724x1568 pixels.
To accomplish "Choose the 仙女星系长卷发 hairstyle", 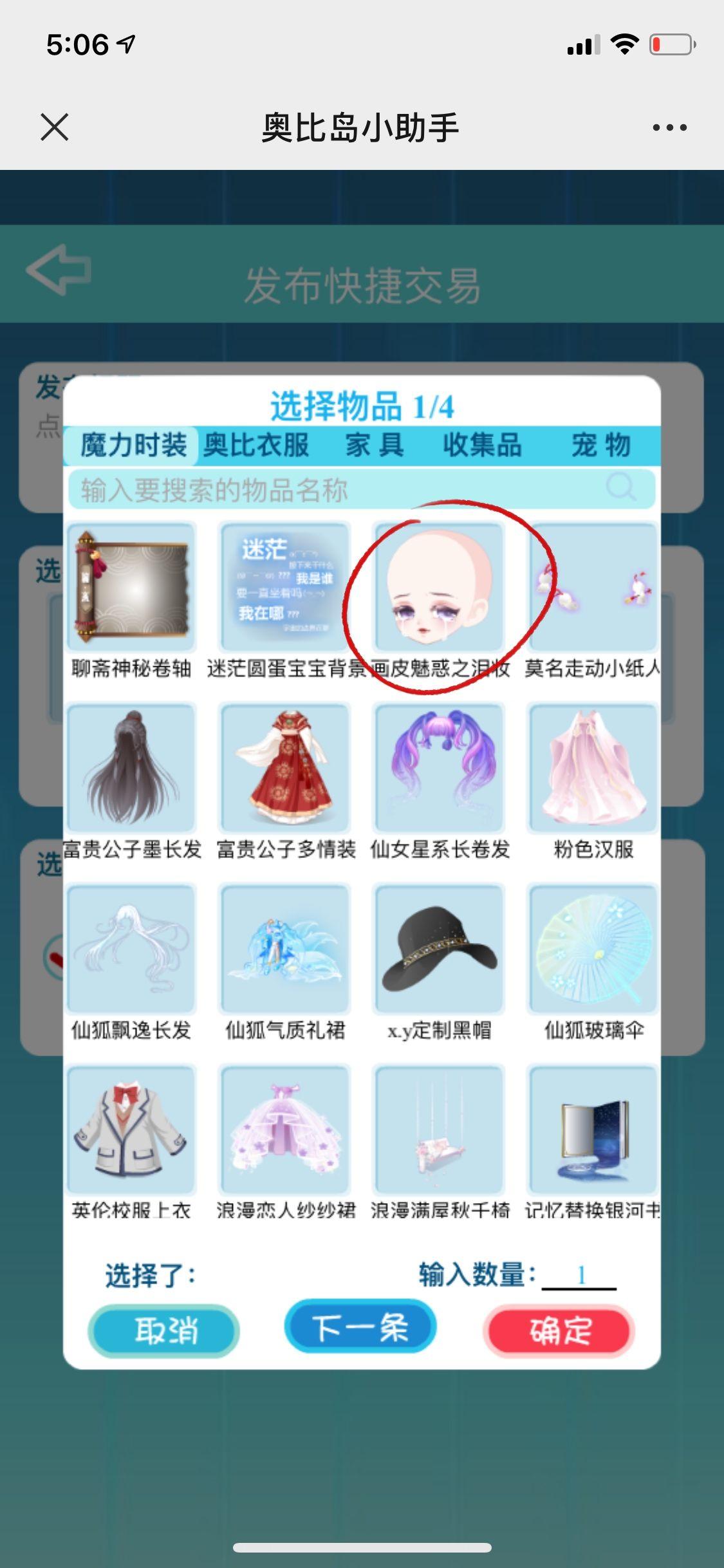I will point(439,767).
